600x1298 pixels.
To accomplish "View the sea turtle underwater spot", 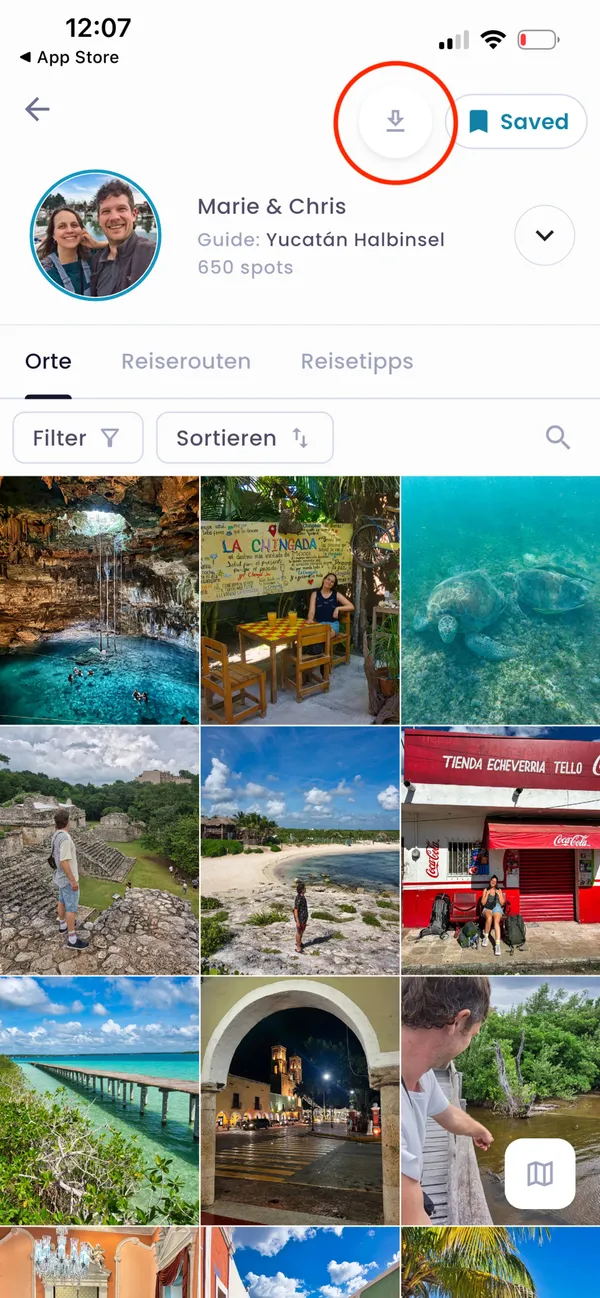I will point(500,600).
